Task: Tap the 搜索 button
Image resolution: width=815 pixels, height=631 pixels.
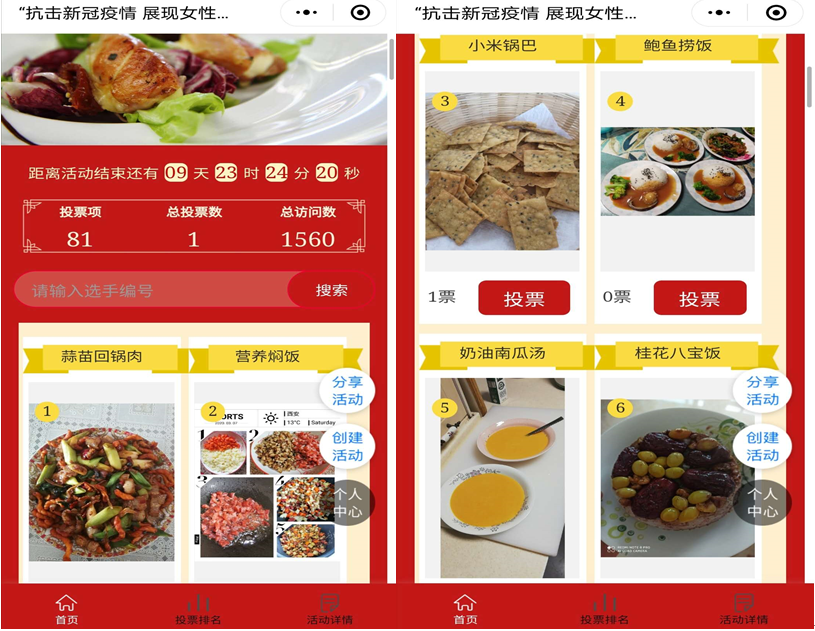Action: tap(331, 291)
